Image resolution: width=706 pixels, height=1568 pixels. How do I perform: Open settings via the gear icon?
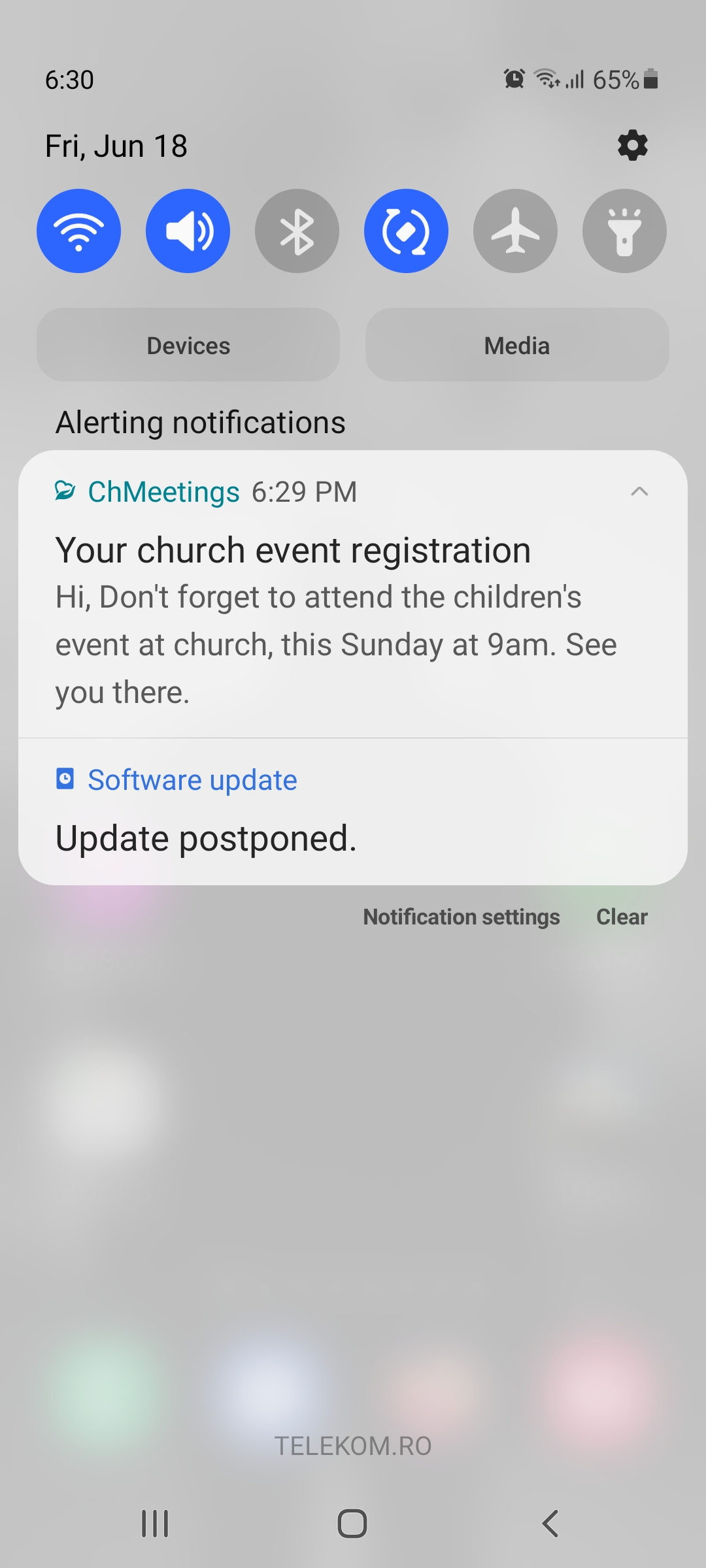tap(632, 145)
